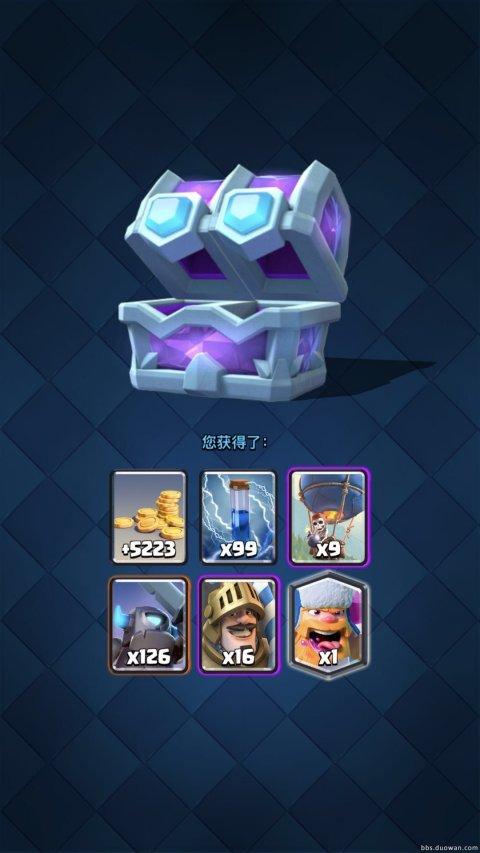
Task: View the armored knight x126 card
Action: tap(149, 625)
